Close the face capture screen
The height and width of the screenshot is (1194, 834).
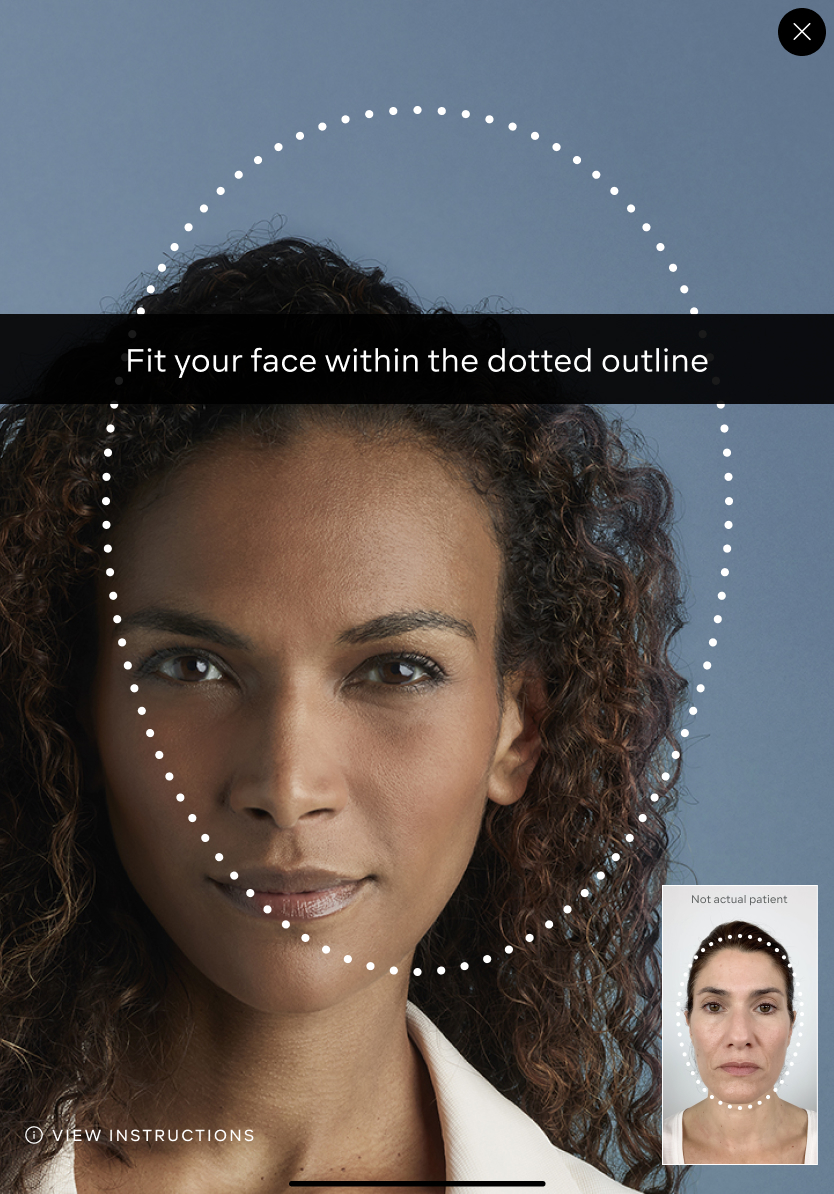(801, 32)
